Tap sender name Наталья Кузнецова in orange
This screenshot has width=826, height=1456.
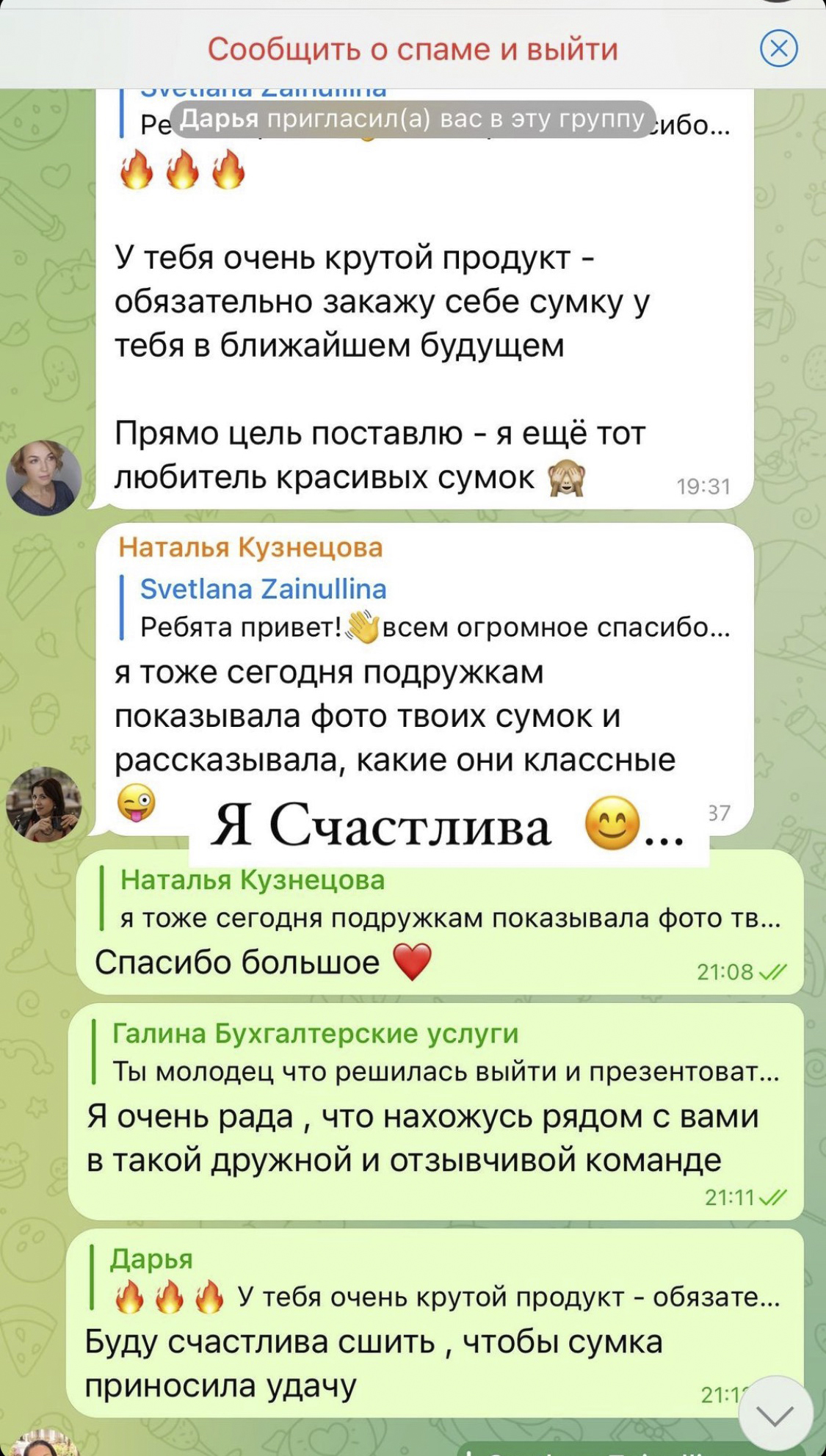(x=250, y=547)
